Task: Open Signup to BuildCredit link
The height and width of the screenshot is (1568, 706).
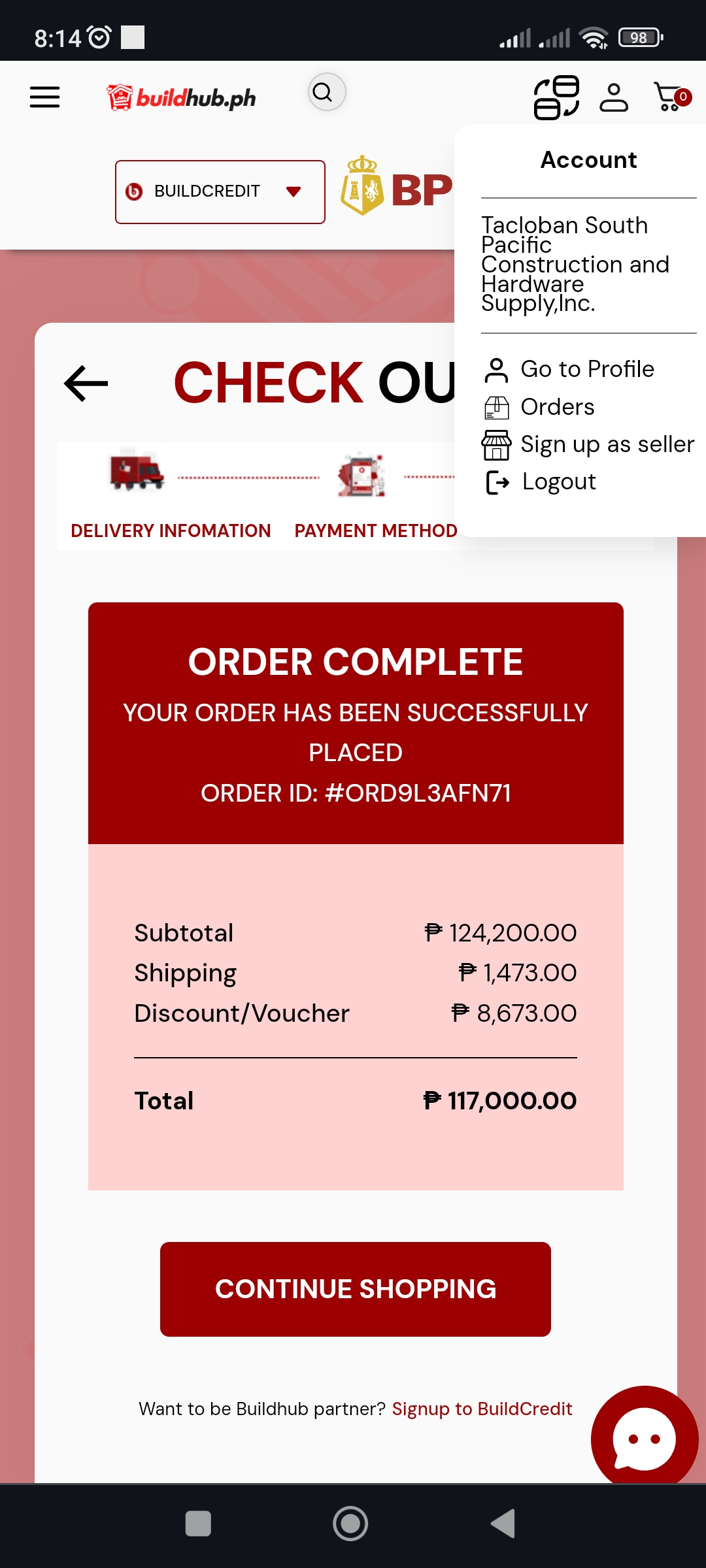Action: (x=482, y=1409)
